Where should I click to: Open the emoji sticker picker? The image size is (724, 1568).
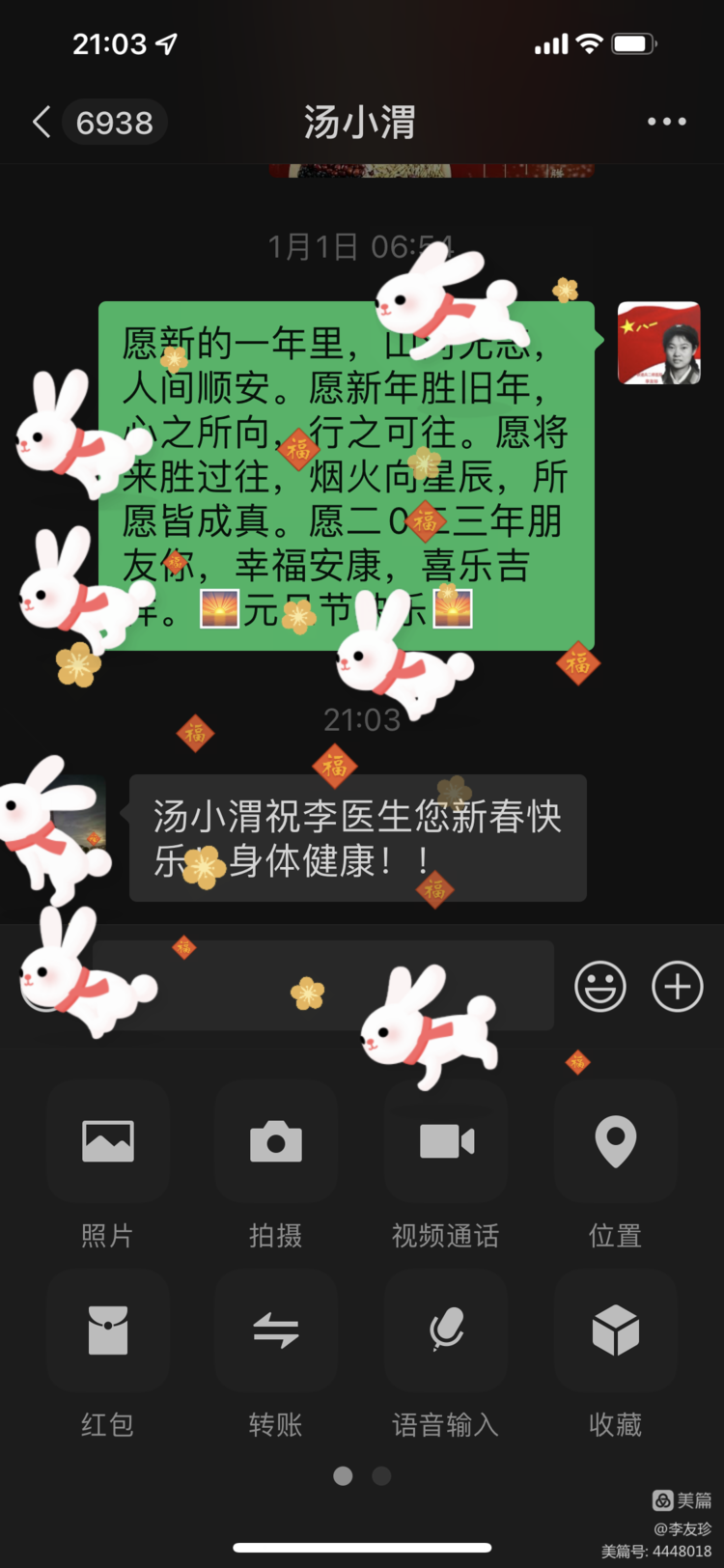click(x=600, y=986)
